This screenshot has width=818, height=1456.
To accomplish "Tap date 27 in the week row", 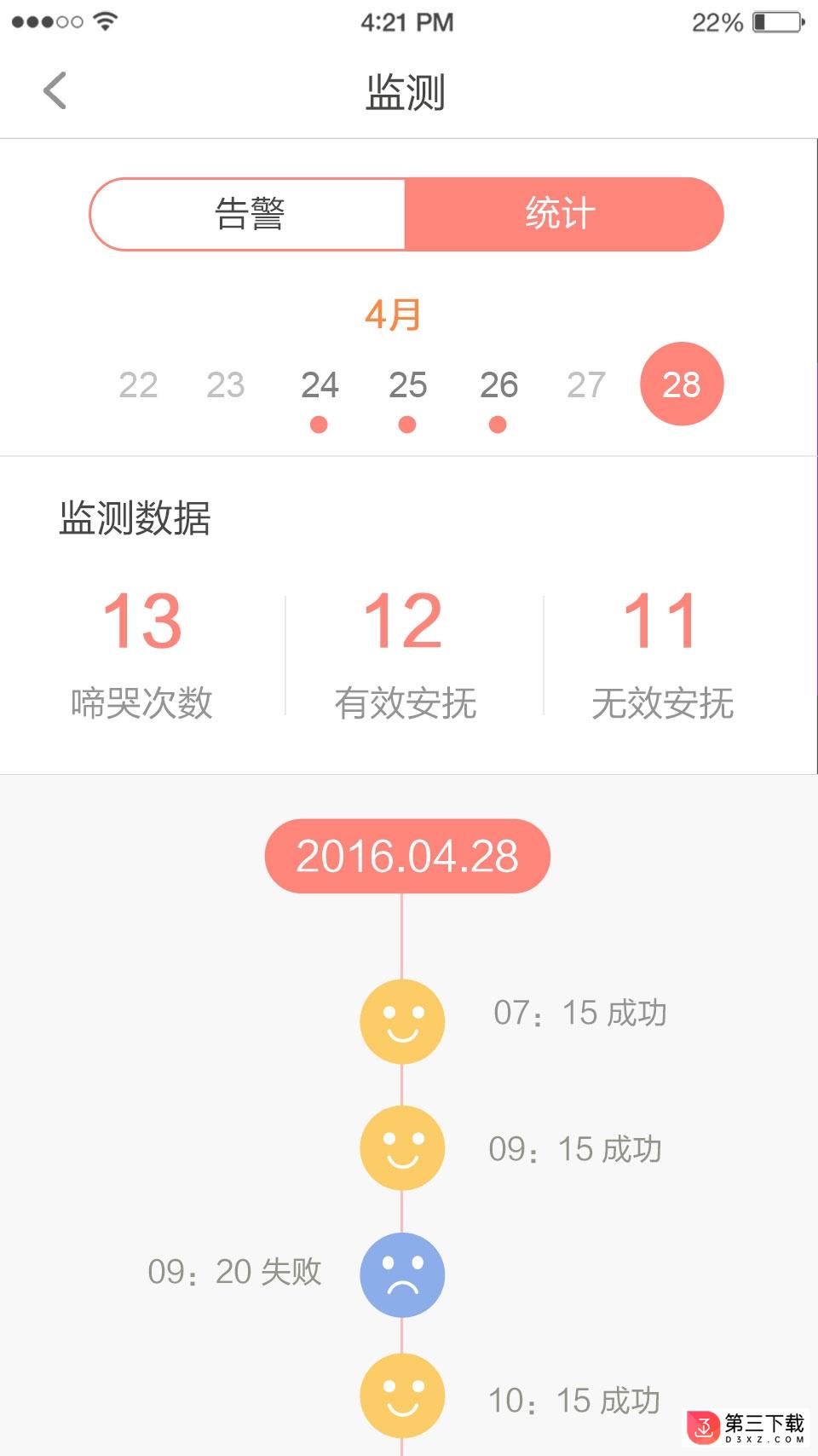I will pyautogui.click(x=586, y=385).
